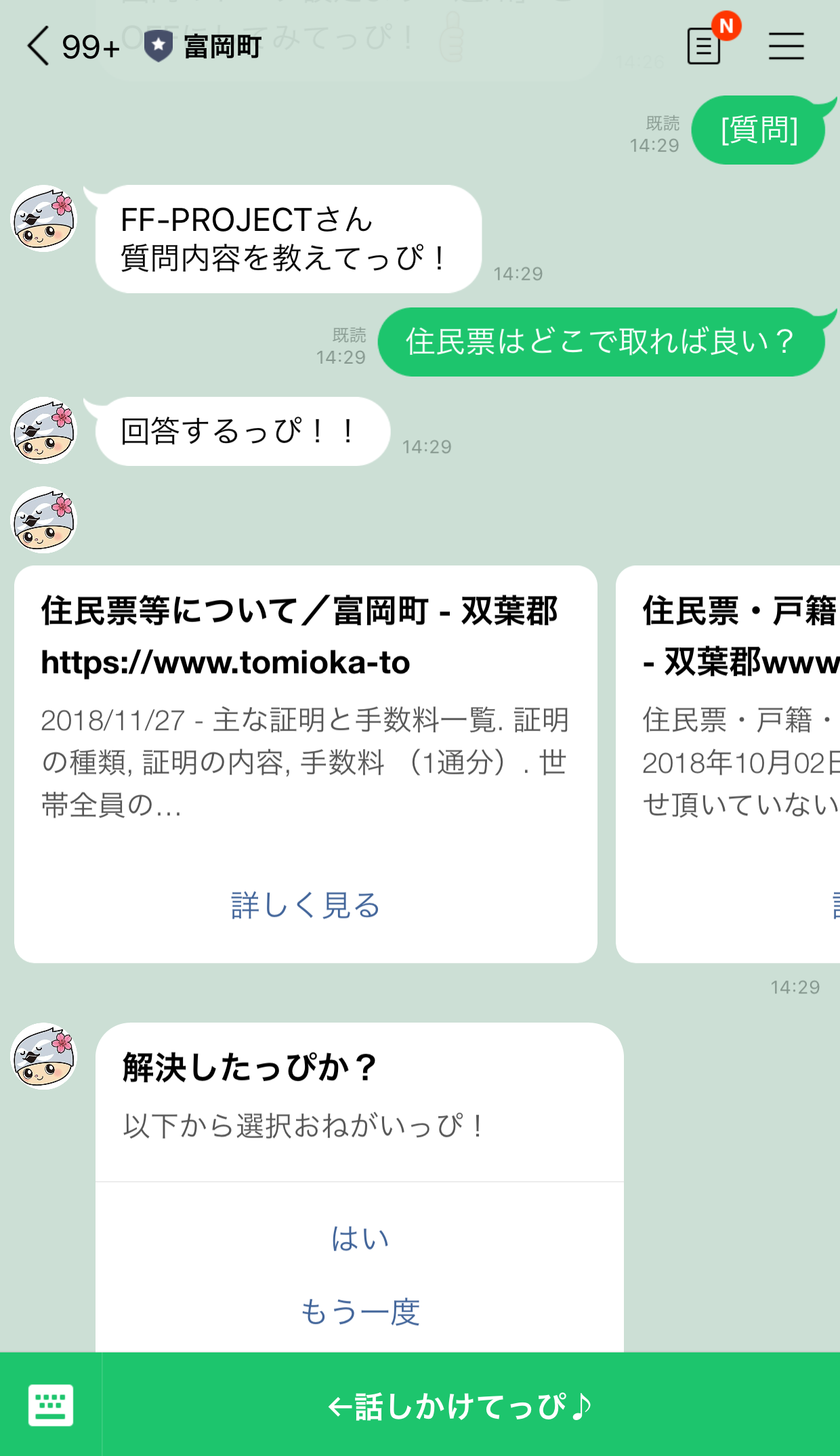Go back to the chat list
The height and width of the screenshot is (1456, 840).
tap(38, 46)
